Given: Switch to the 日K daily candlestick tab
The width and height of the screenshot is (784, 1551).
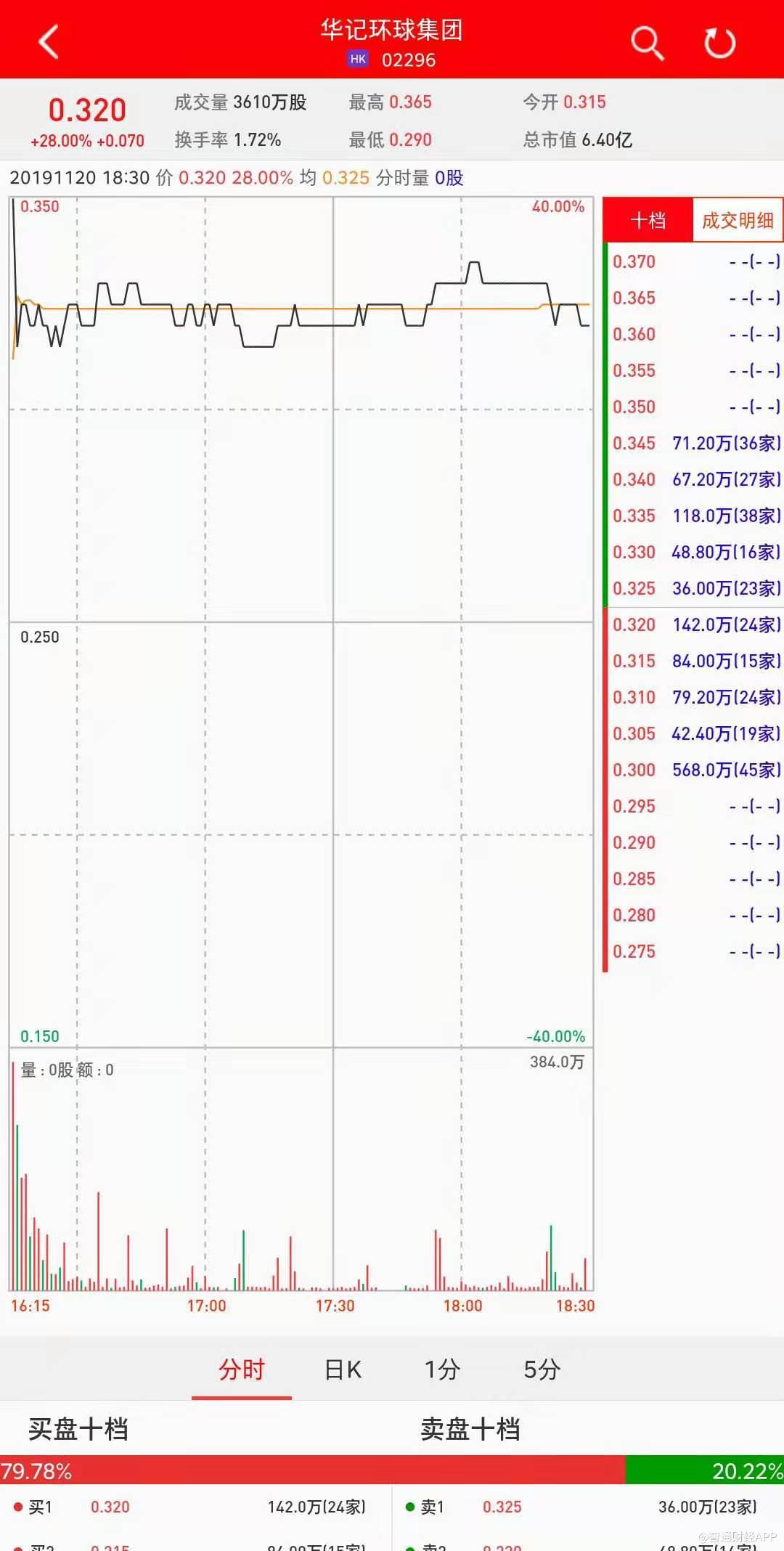Looking at the screenshot, I should click(x=343, y=1369).
